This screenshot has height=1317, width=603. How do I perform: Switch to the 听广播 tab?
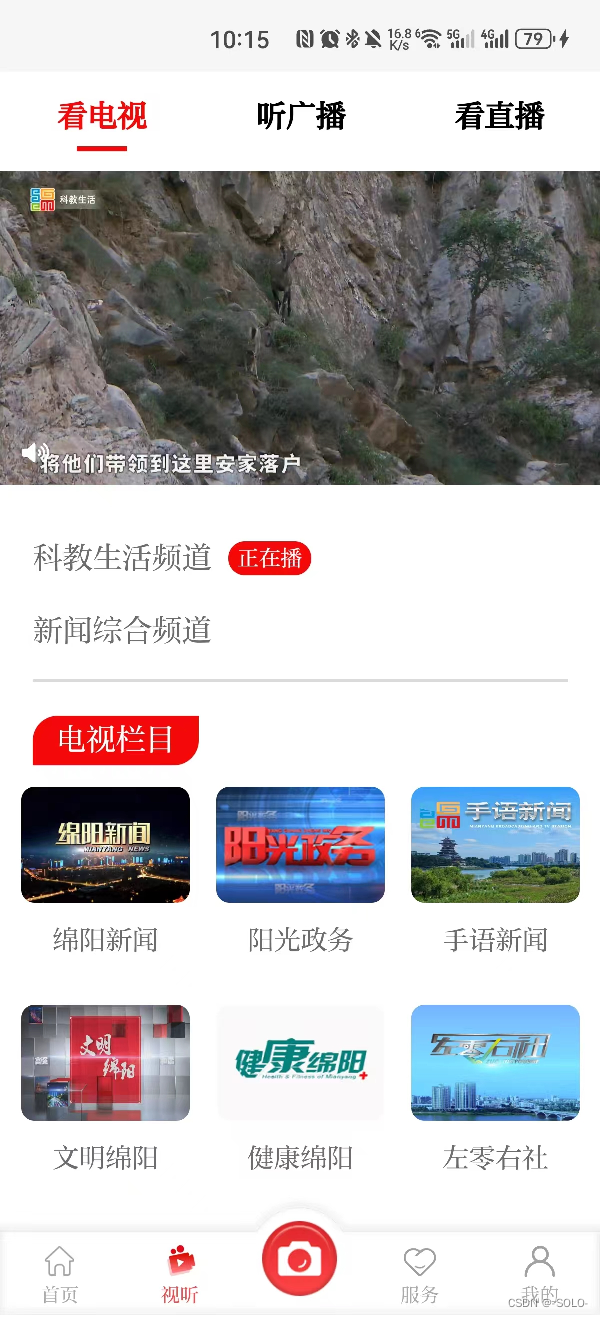tap(301, 117)
